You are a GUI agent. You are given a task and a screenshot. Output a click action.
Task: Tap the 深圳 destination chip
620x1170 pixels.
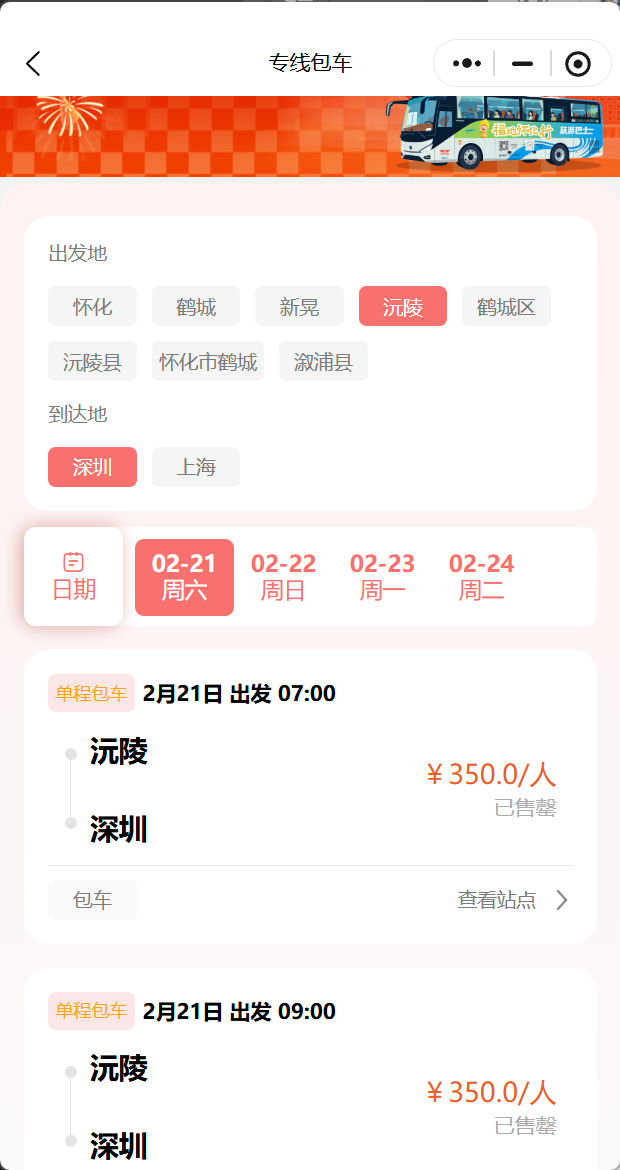[x=92, y=467]
